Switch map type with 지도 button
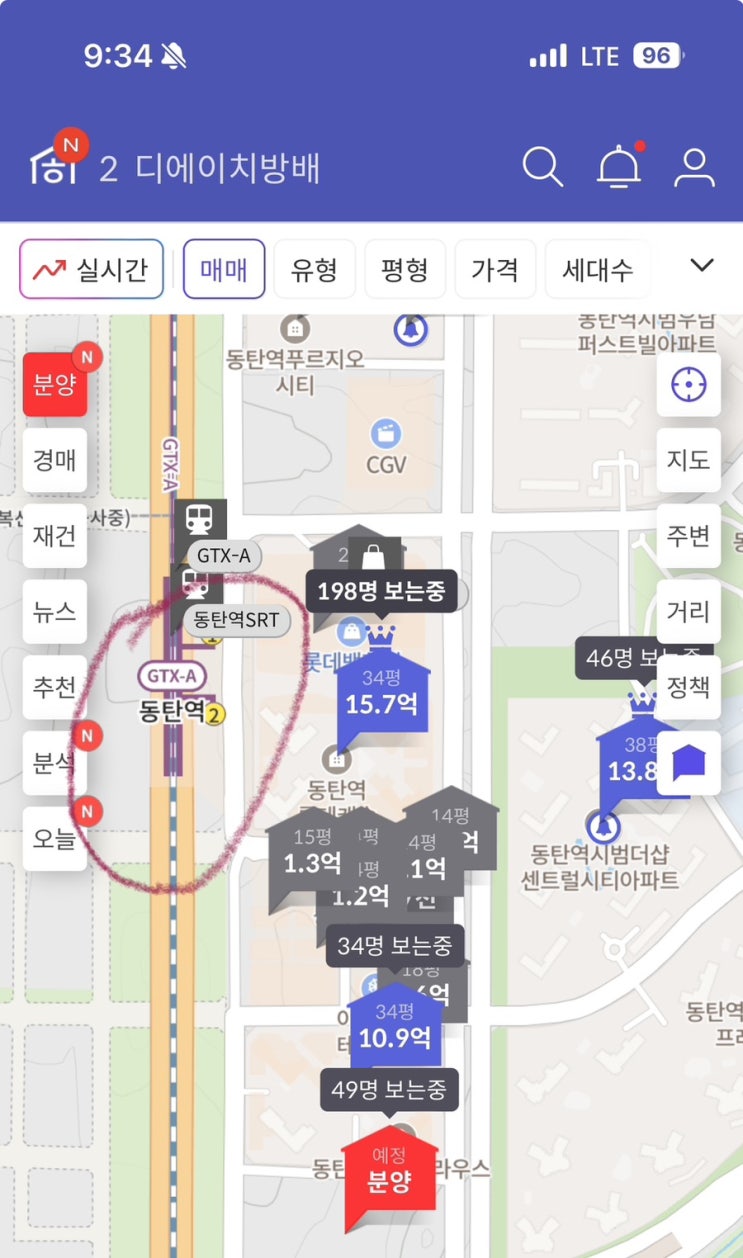 pos(689,460)
